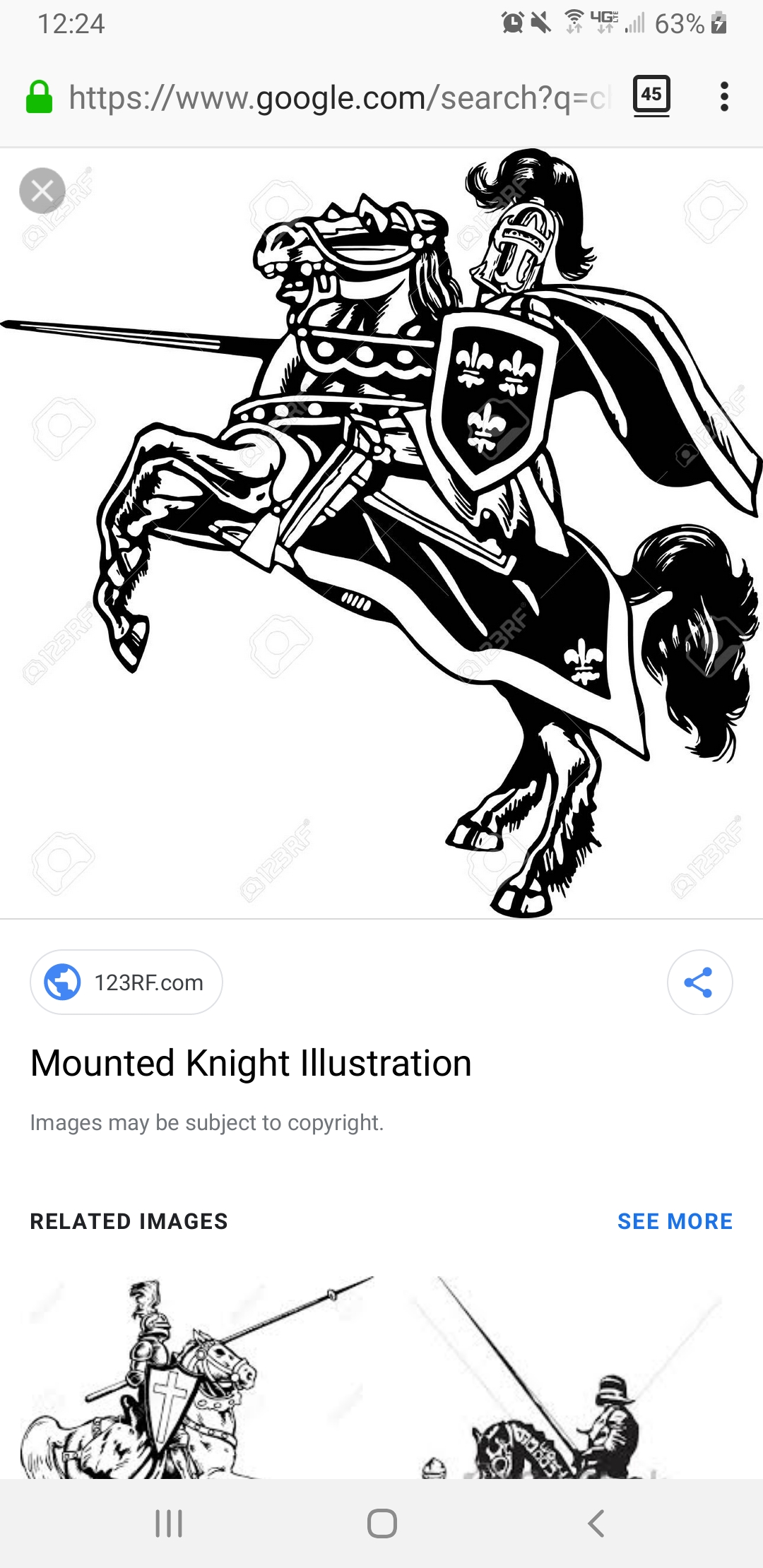Open the related image of rider with lance
This screenshot has width=763, height=1568.
pyautogui.click(x=565, y=1377)
